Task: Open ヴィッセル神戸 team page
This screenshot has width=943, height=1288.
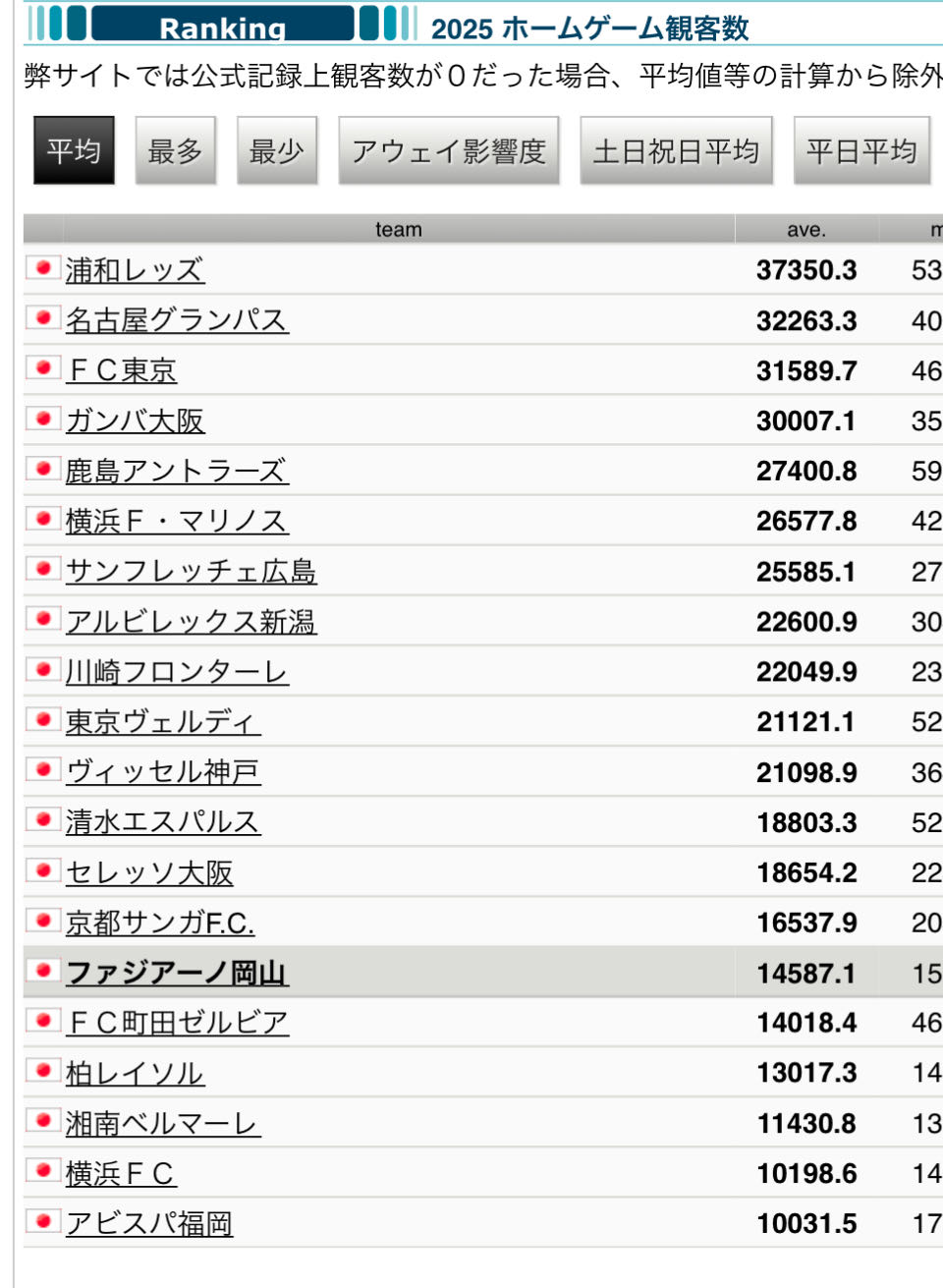Action: click(x=163, y=772)
